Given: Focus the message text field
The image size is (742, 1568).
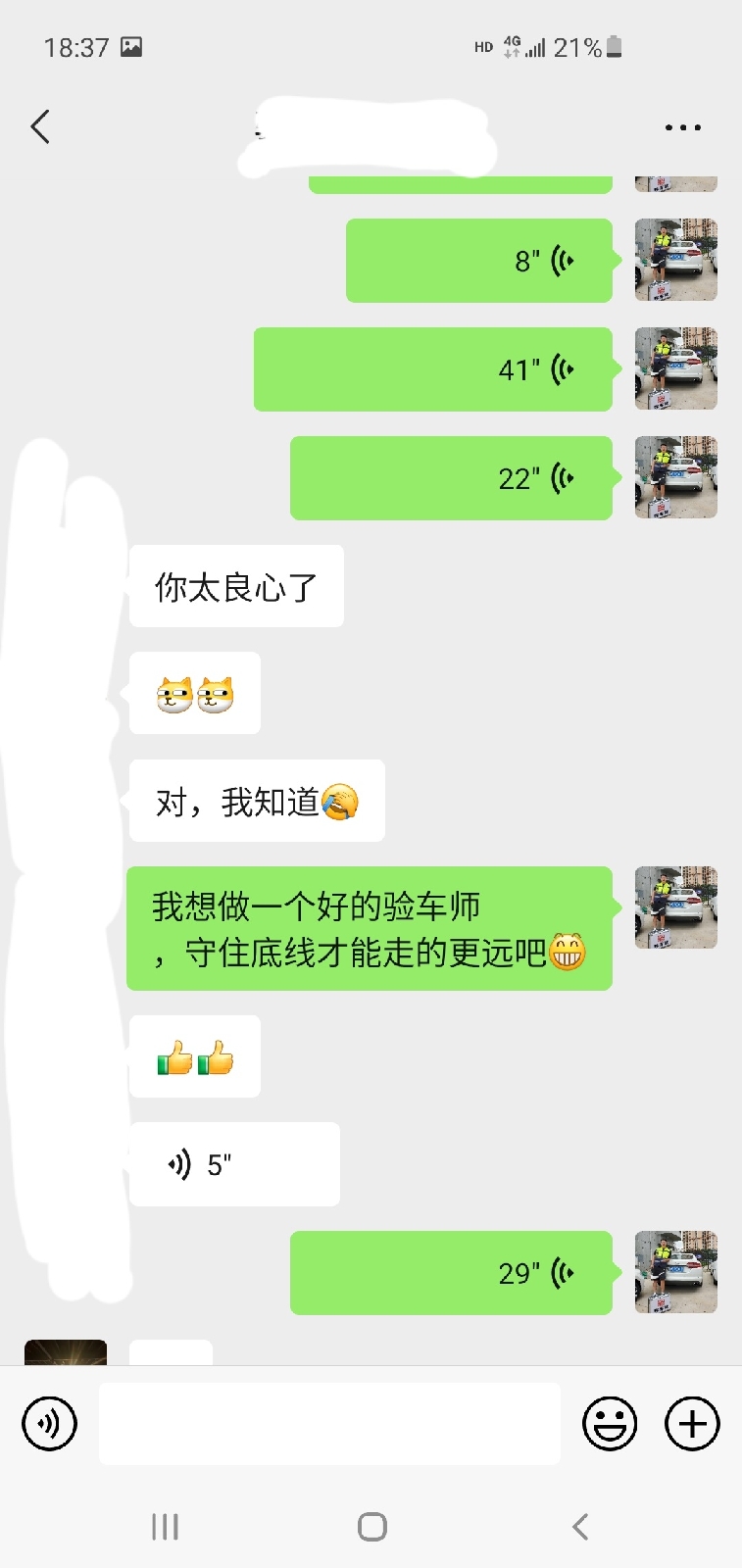Looking at the screenshot, I should (329, 1423).
